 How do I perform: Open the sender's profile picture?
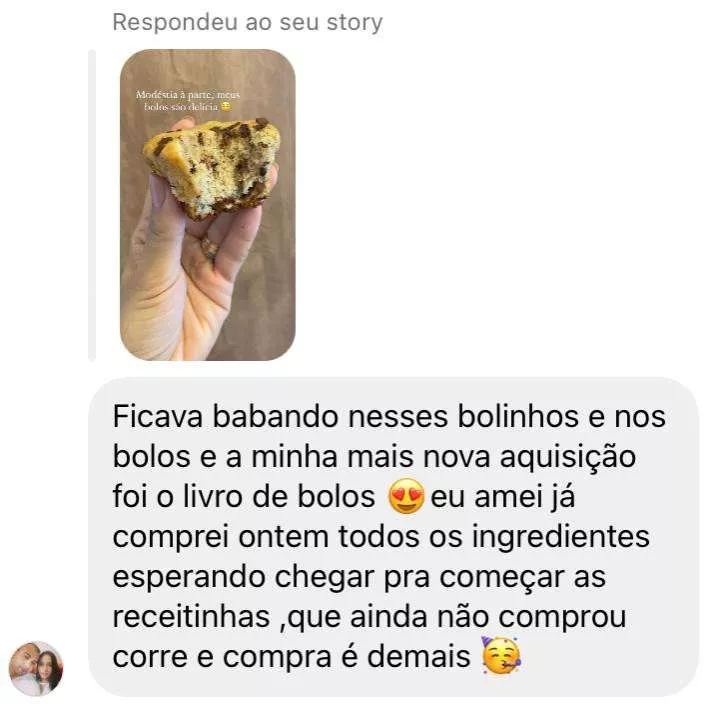click(x=36, y=668)
